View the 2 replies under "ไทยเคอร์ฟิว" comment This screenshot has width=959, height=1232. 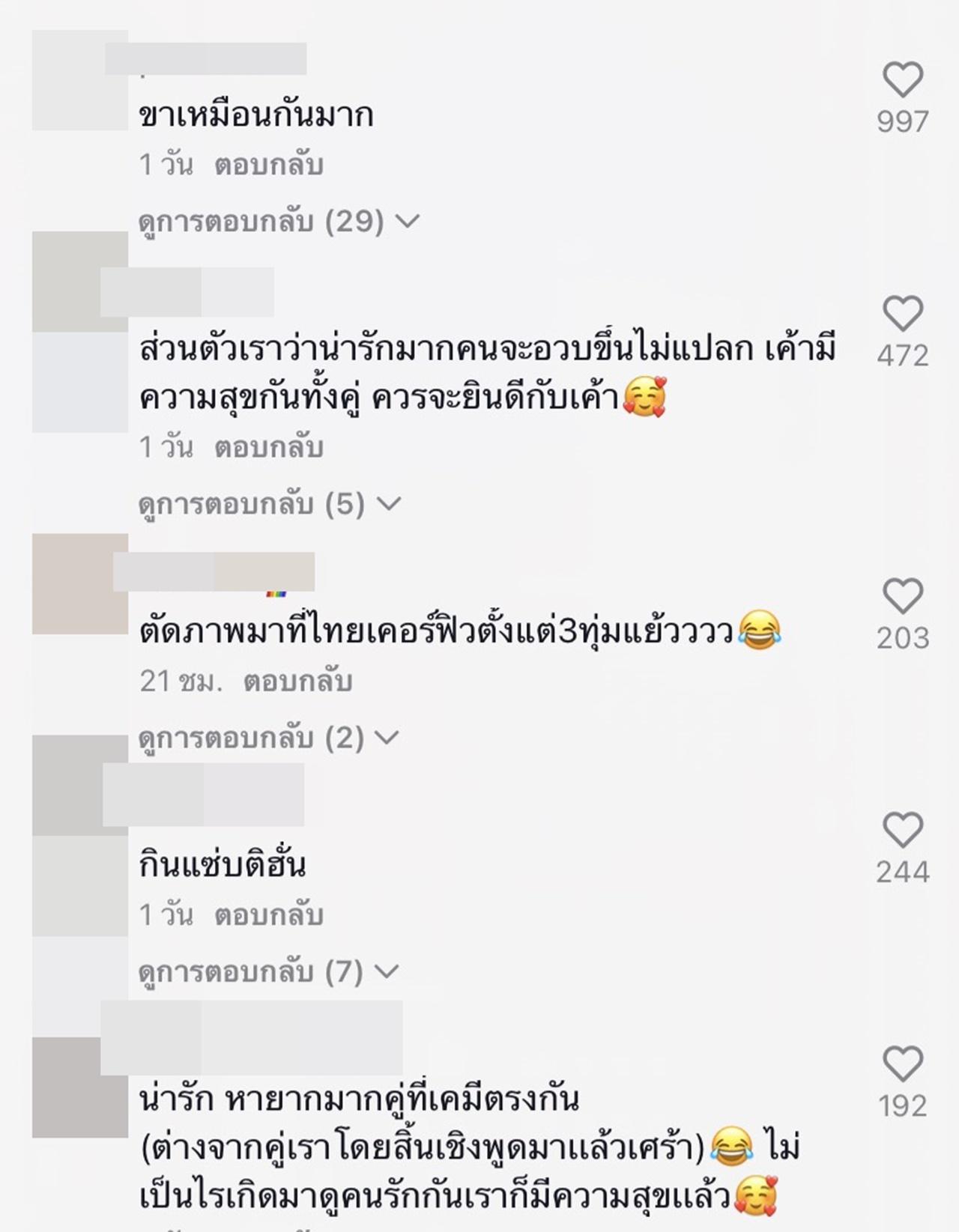point(270,738)
